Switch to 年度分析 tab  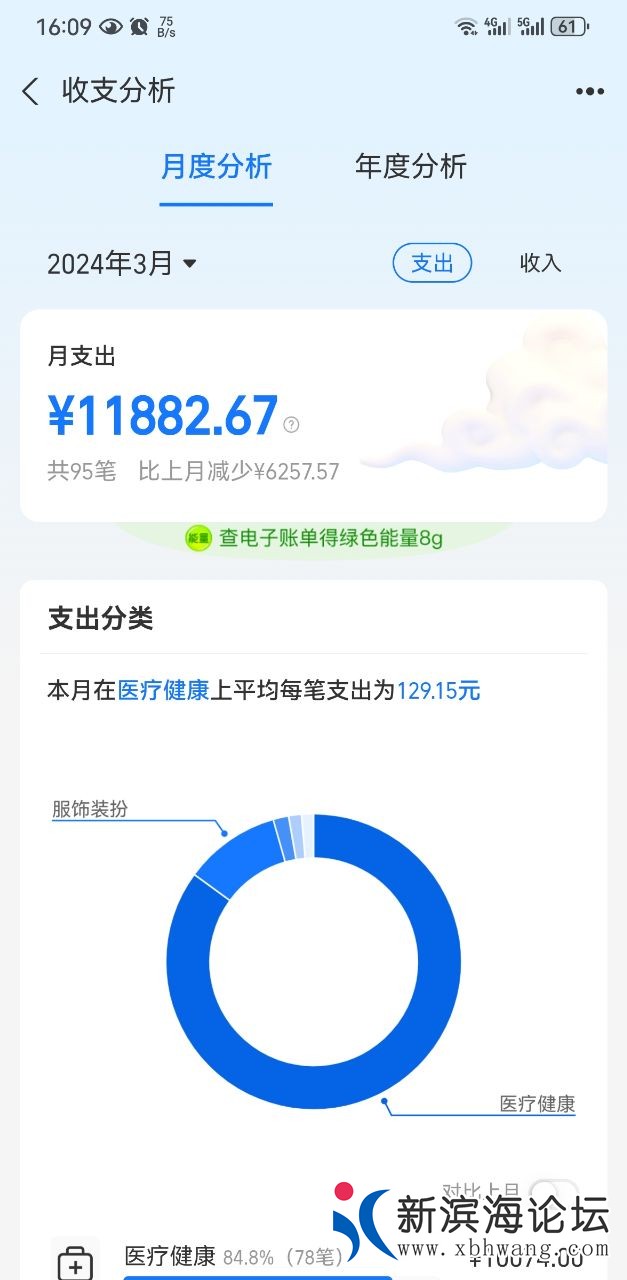410,167
